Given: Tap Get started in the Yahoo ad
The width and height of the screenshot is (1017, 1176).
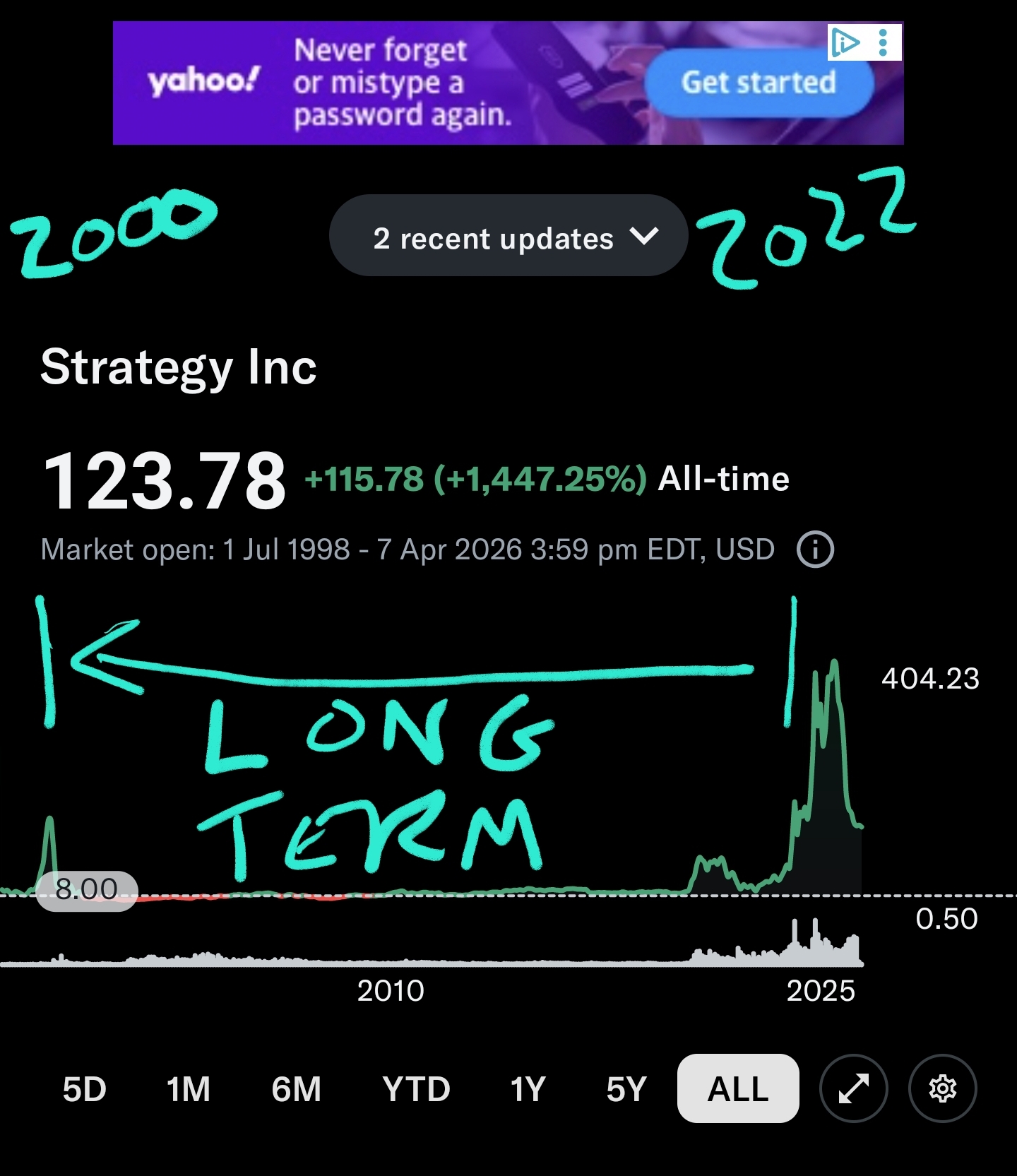Looking at the screenshot, I should click(x=759, y=83).
